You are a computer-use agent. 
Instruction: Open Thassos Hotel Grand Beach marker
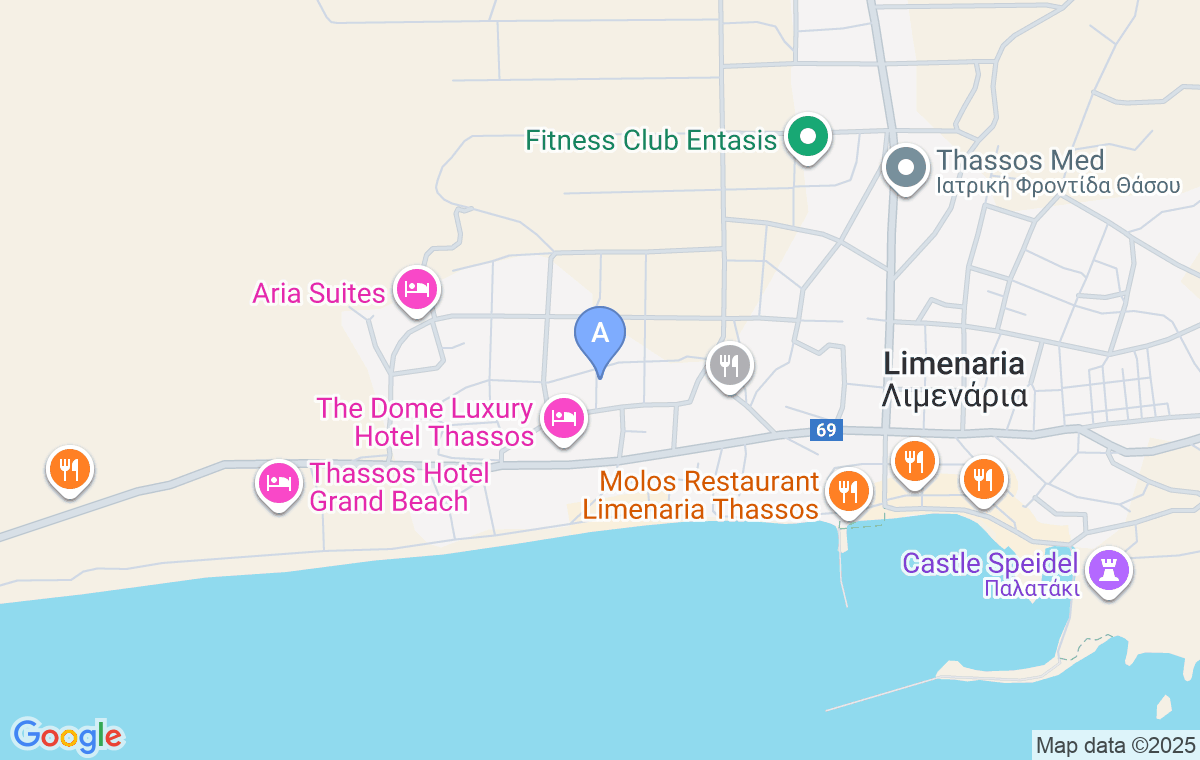(x=279, y=484)
